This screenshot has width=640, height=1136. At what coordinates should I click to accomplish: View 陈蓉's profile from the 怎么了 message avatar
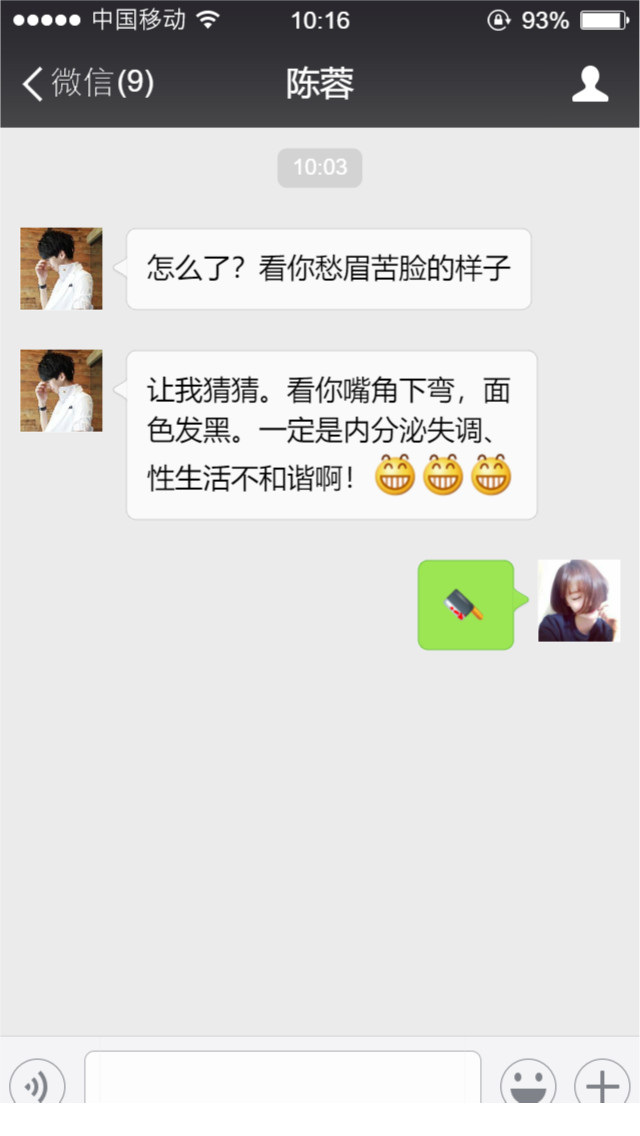[61, 268]
